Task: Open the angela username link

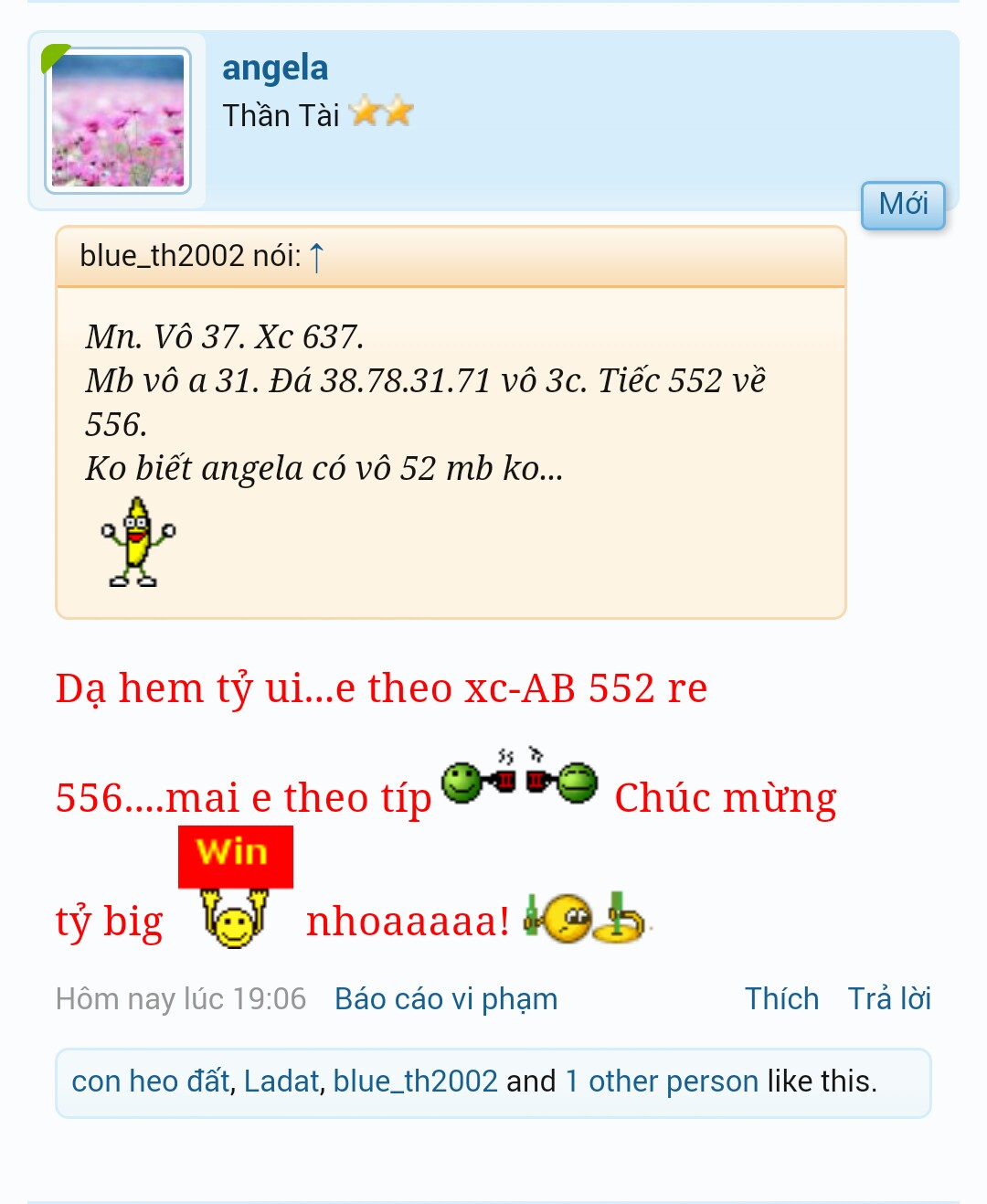Action: coord(275,68)
